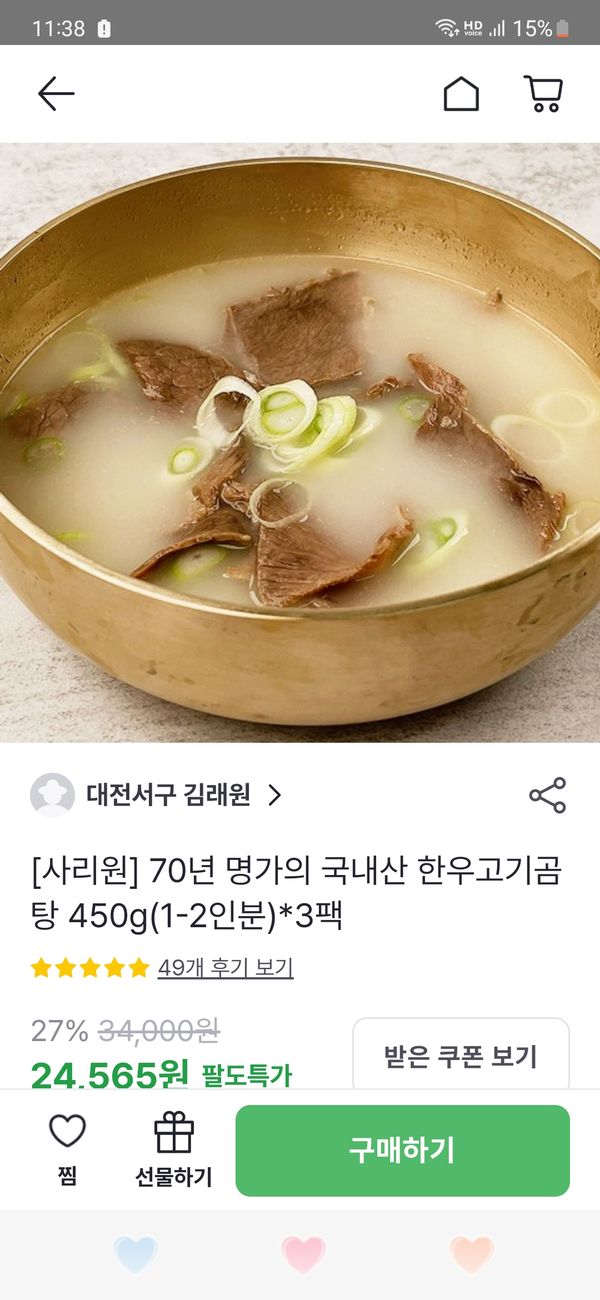Viewport: 600px width, 1300px height.
Task: Tap 구매하기 to buy the product
Action: (402, 1150)
